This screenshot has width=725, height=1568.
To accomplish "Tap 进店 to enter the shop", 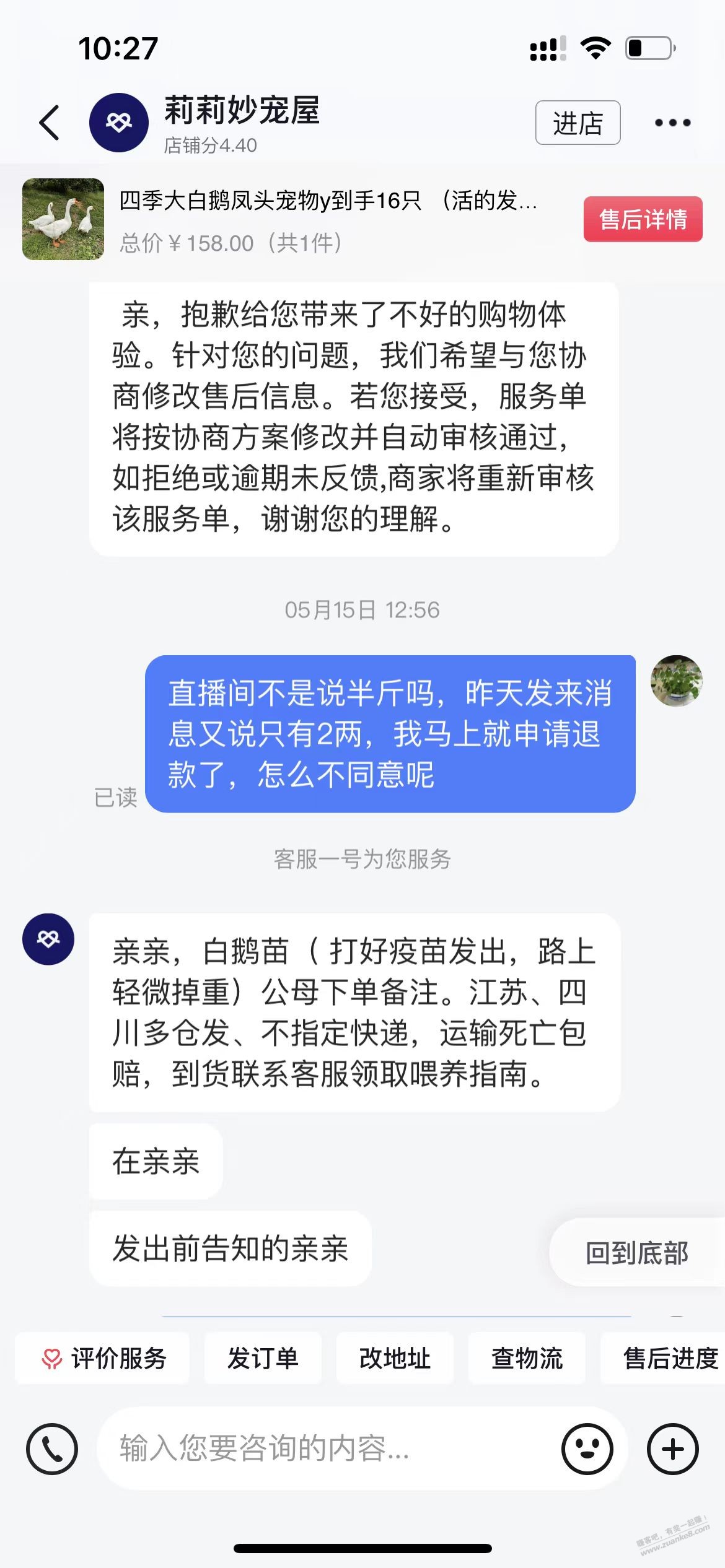I will pyautogui.click(x=578, y=123).
